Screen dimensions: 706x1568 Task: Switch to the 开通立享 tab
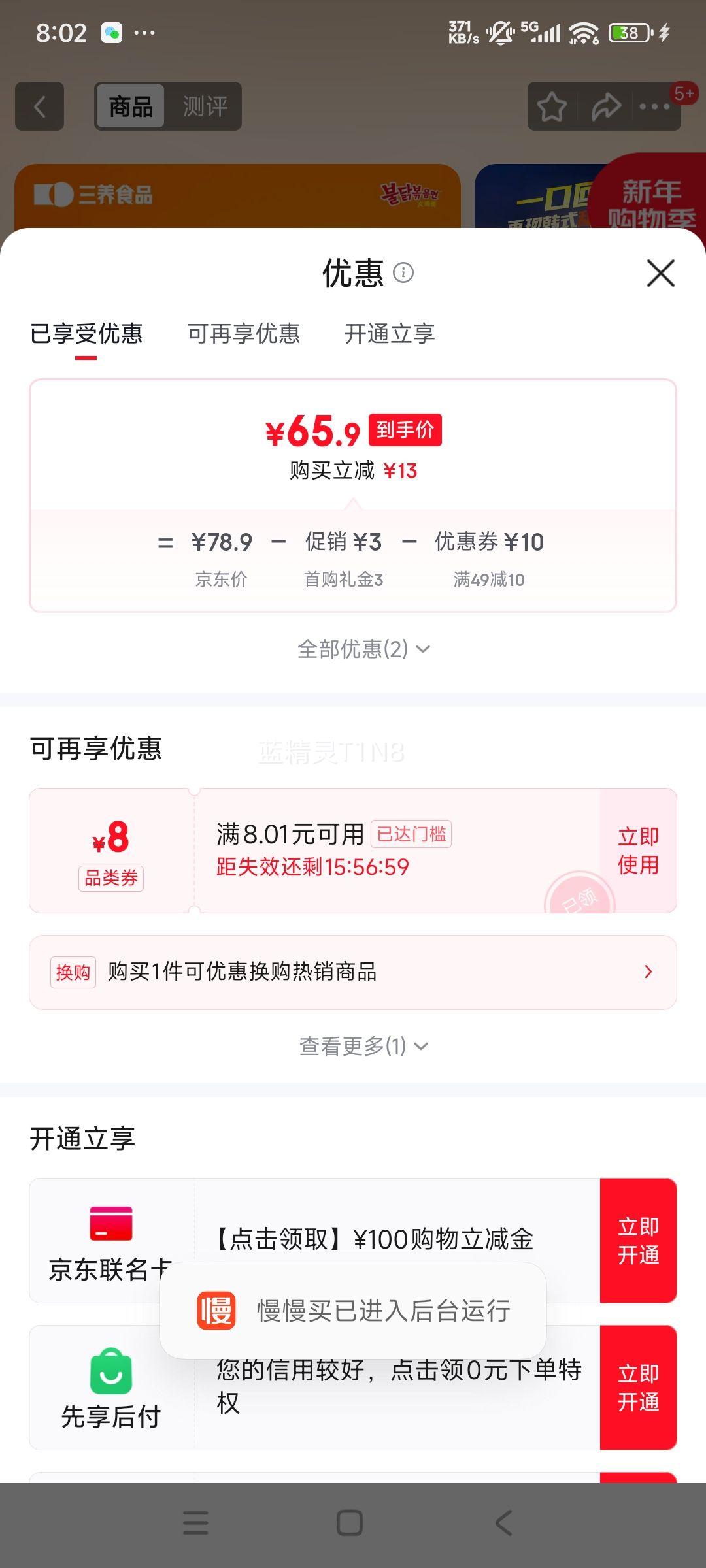click(x=390, y=334)
